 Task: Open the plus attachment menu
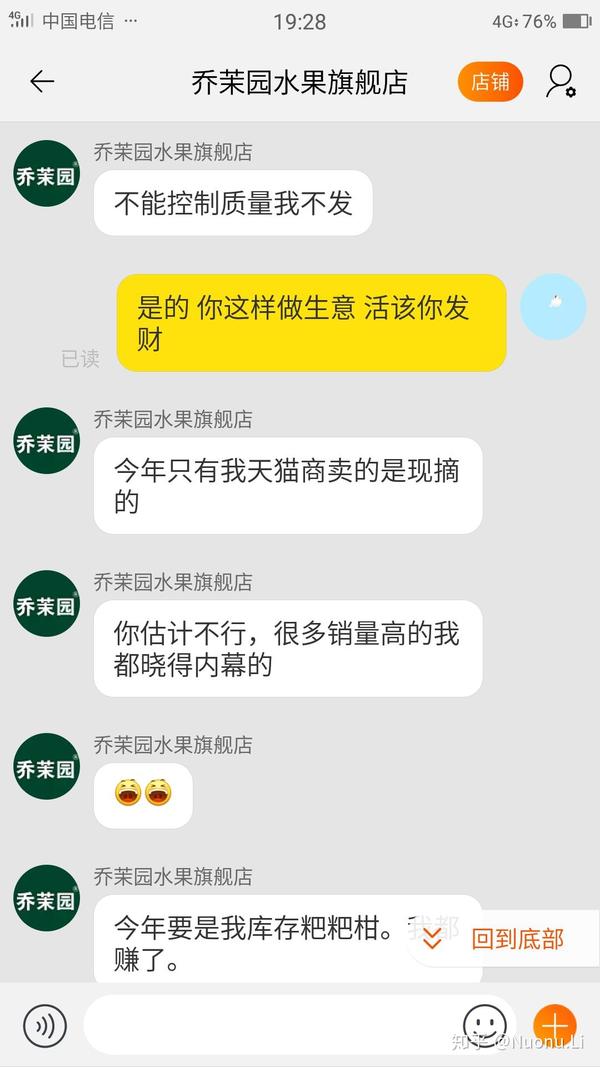tap(554, 1026)
